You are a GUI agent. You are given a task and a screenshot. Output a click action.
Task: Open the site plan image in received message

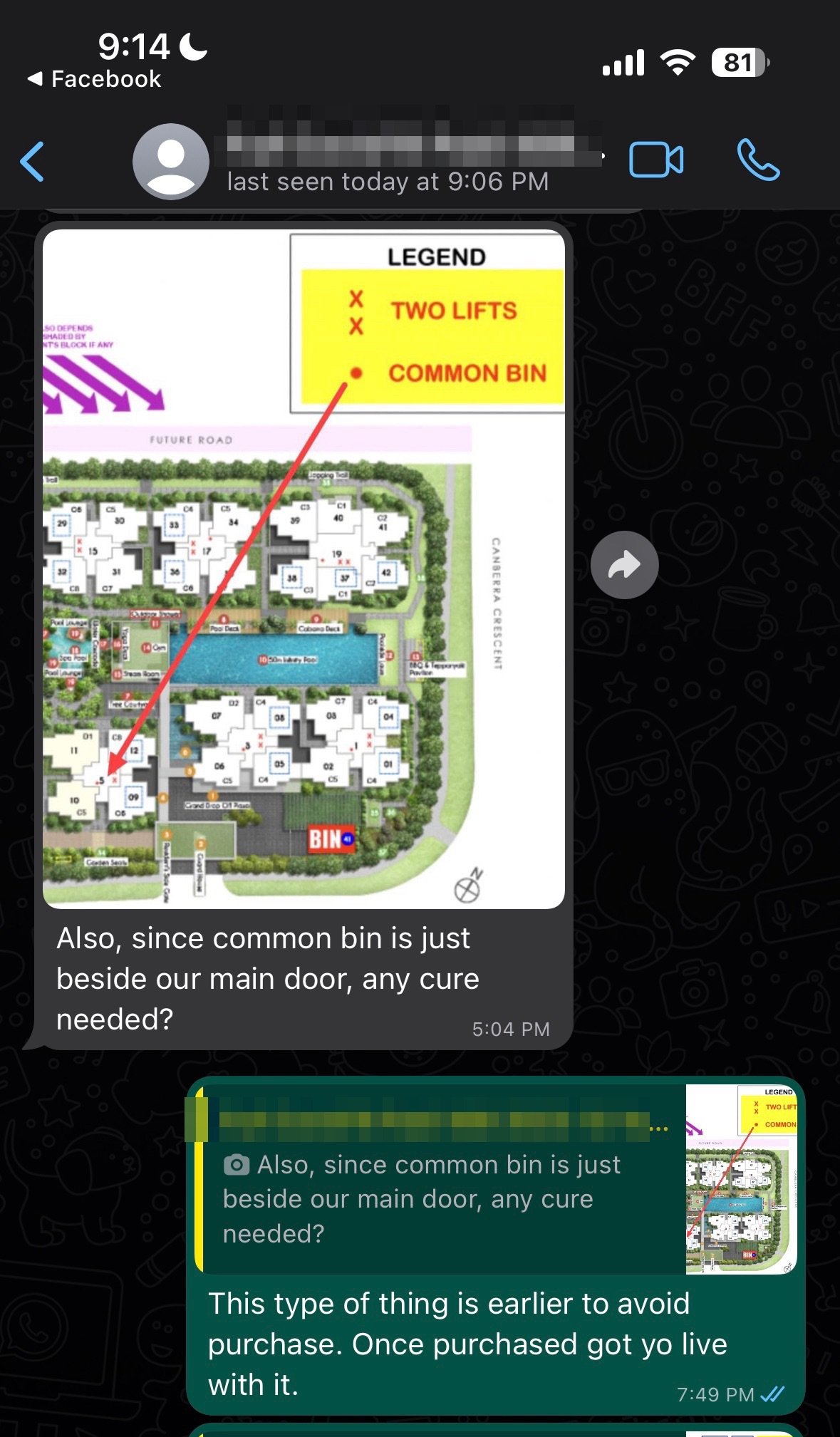(304, 569)
